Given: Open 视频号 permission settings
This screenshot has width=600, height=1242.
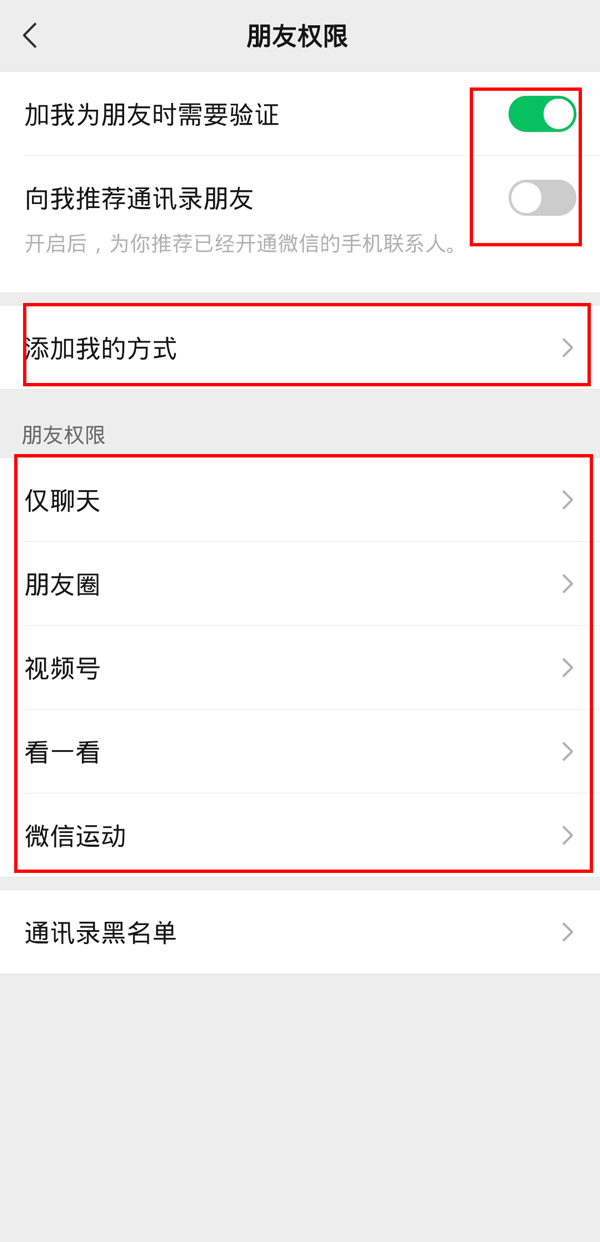Looking at the screenshot, I should [300, 668].
